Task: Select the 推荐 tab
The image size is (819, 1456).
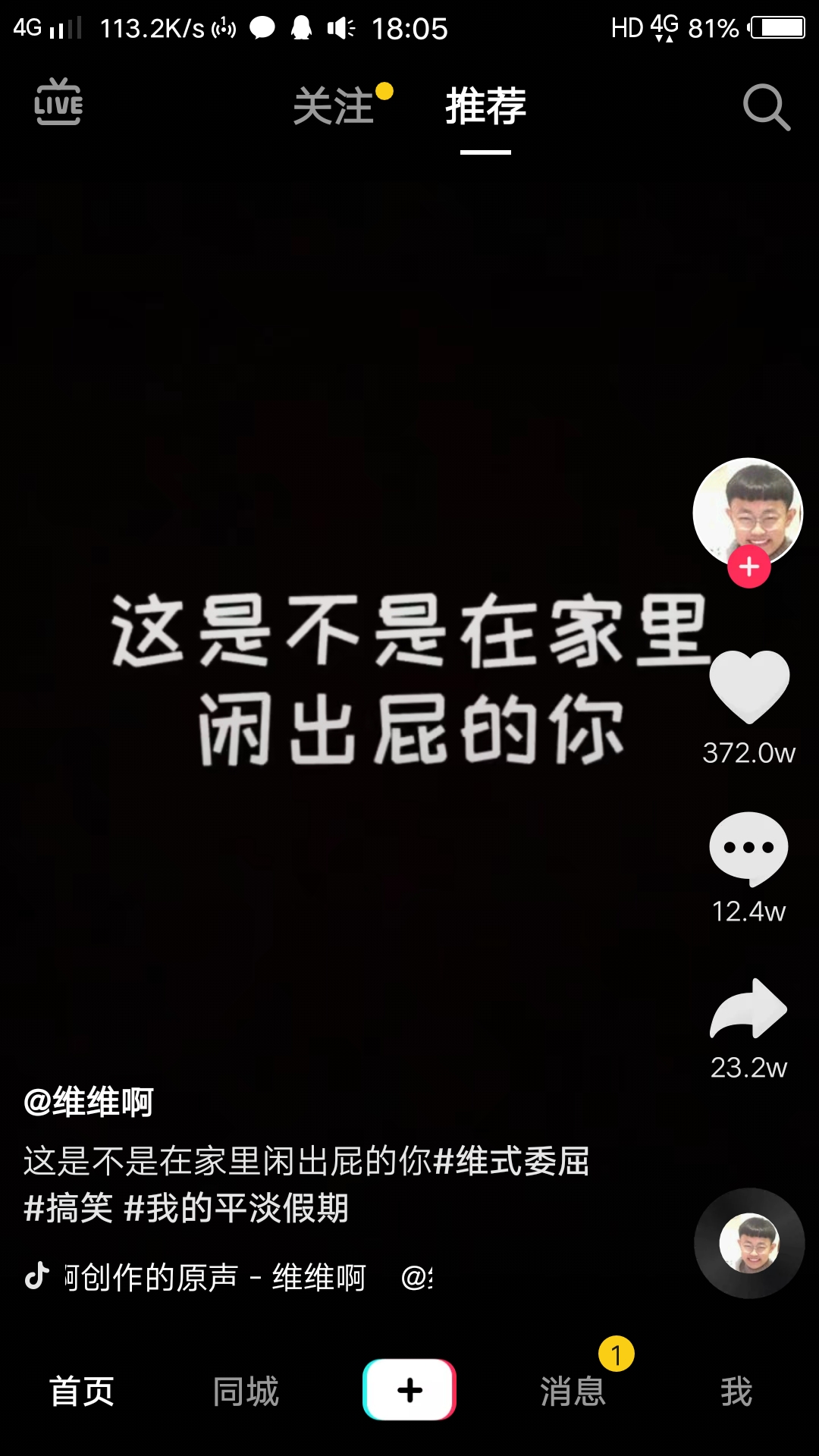Action: (485, 106)
